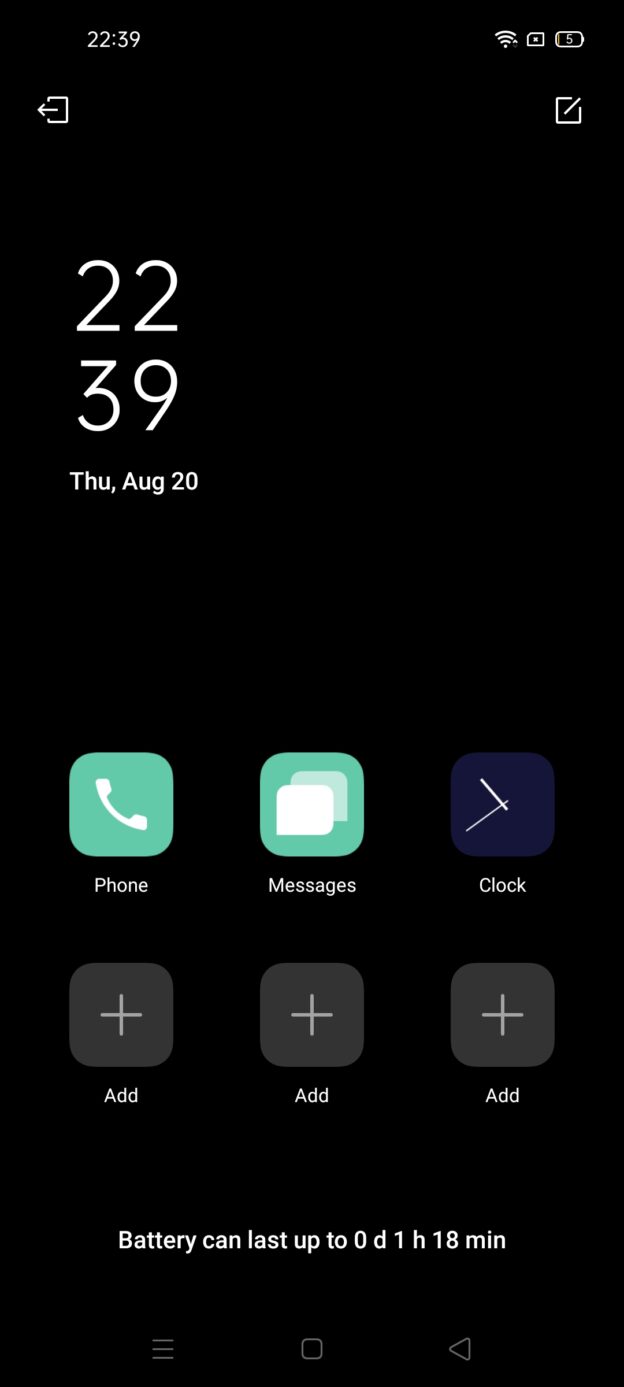
Task: Open the edit icon in the top right
Action: tap(568, 110)
